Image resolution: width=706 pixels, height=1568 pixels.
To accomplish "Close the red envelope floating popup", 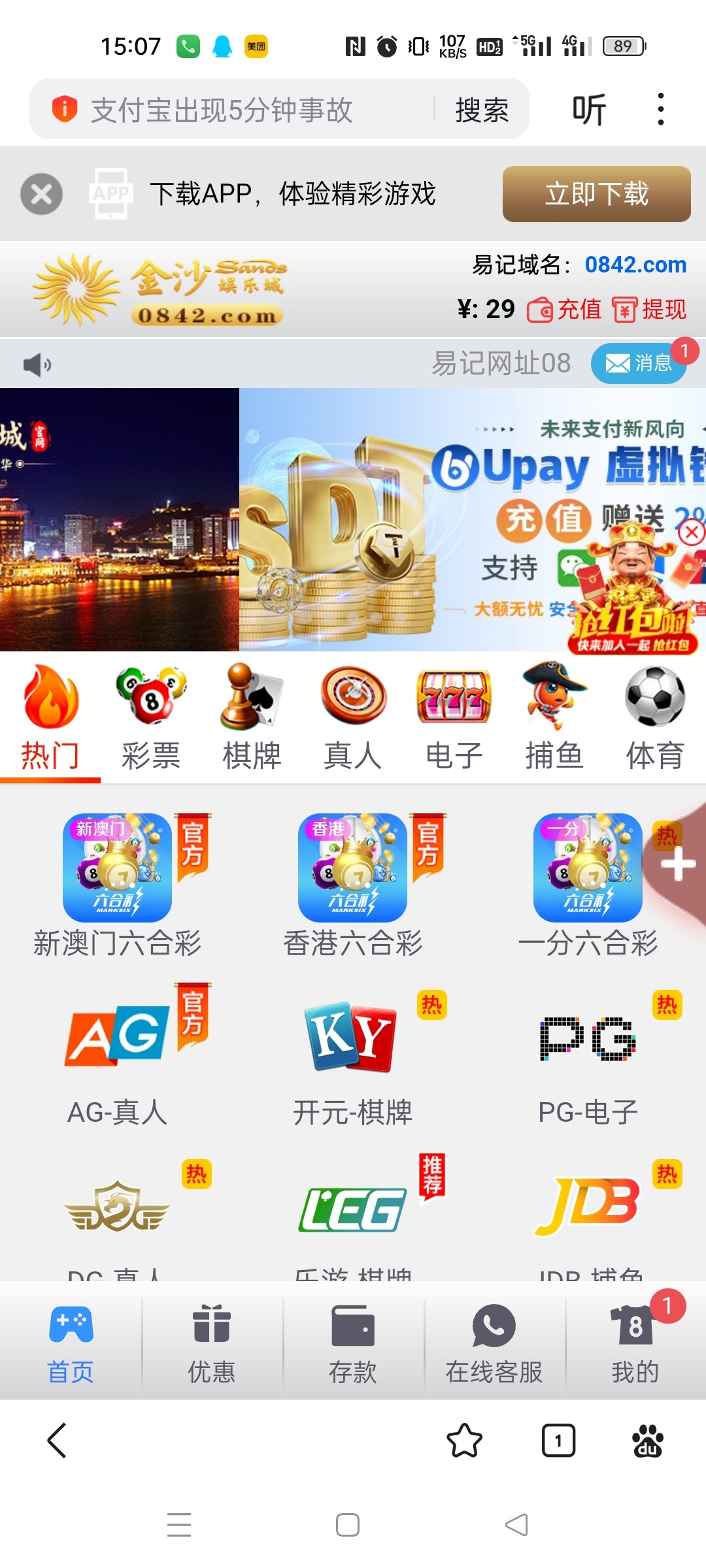I will pyautogui.click(x=692, y=533).
